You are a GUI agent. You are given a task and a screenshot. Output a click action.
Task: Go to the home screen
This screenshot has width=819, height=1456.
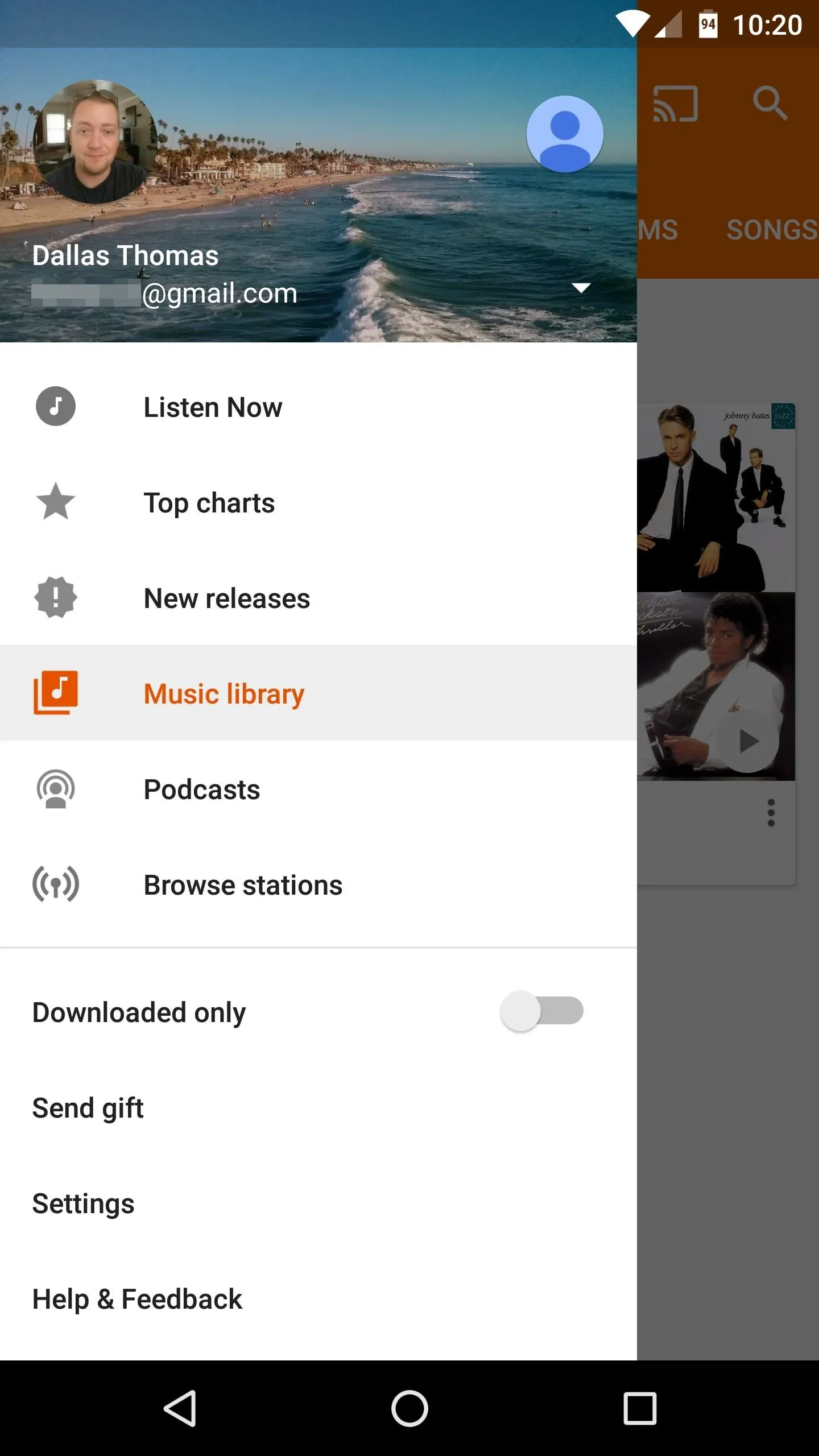coord(409,1408)
